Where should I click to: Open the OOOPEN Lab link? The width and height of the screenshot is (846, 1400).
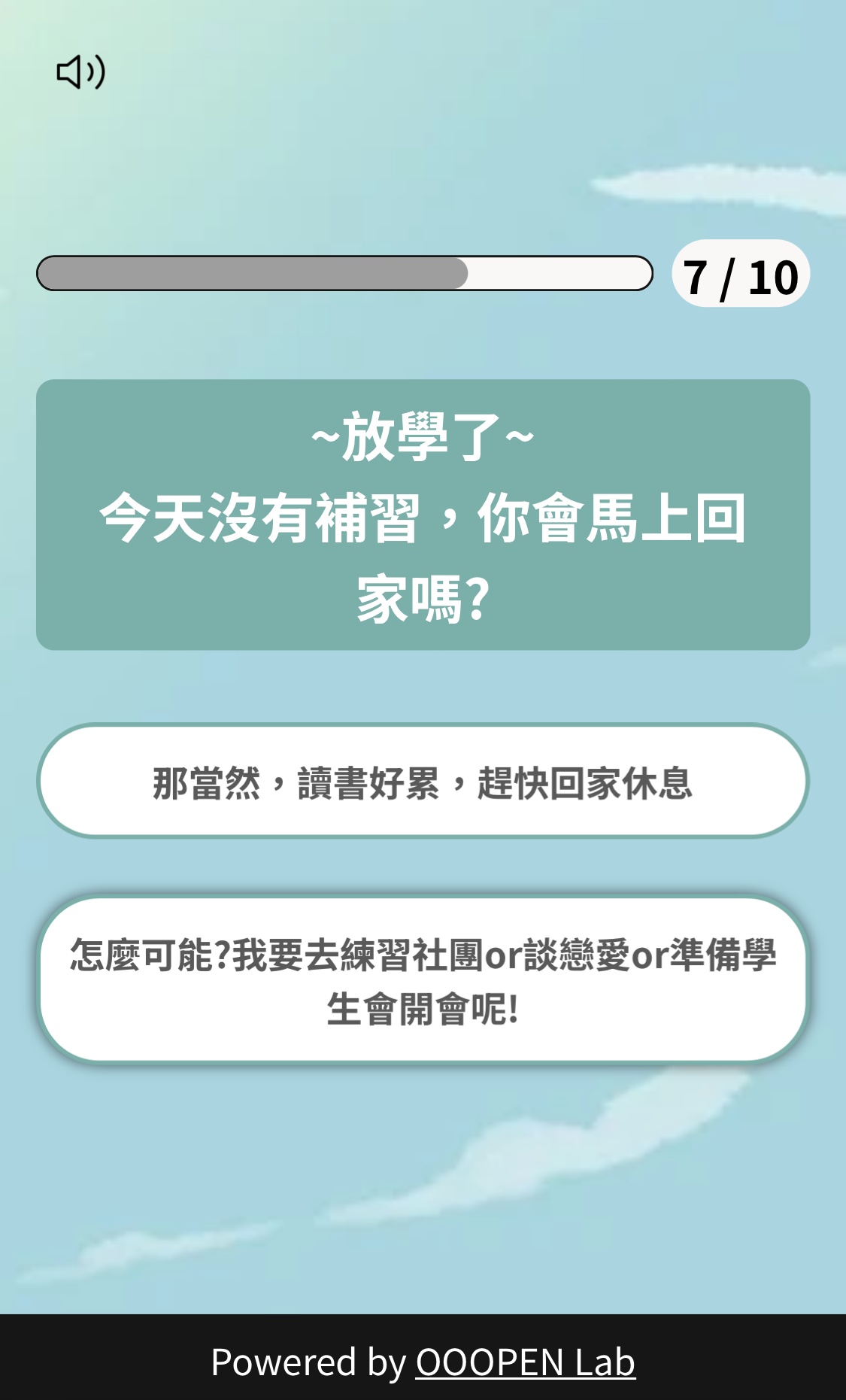pyautogui.click(x=525, y=1362)
